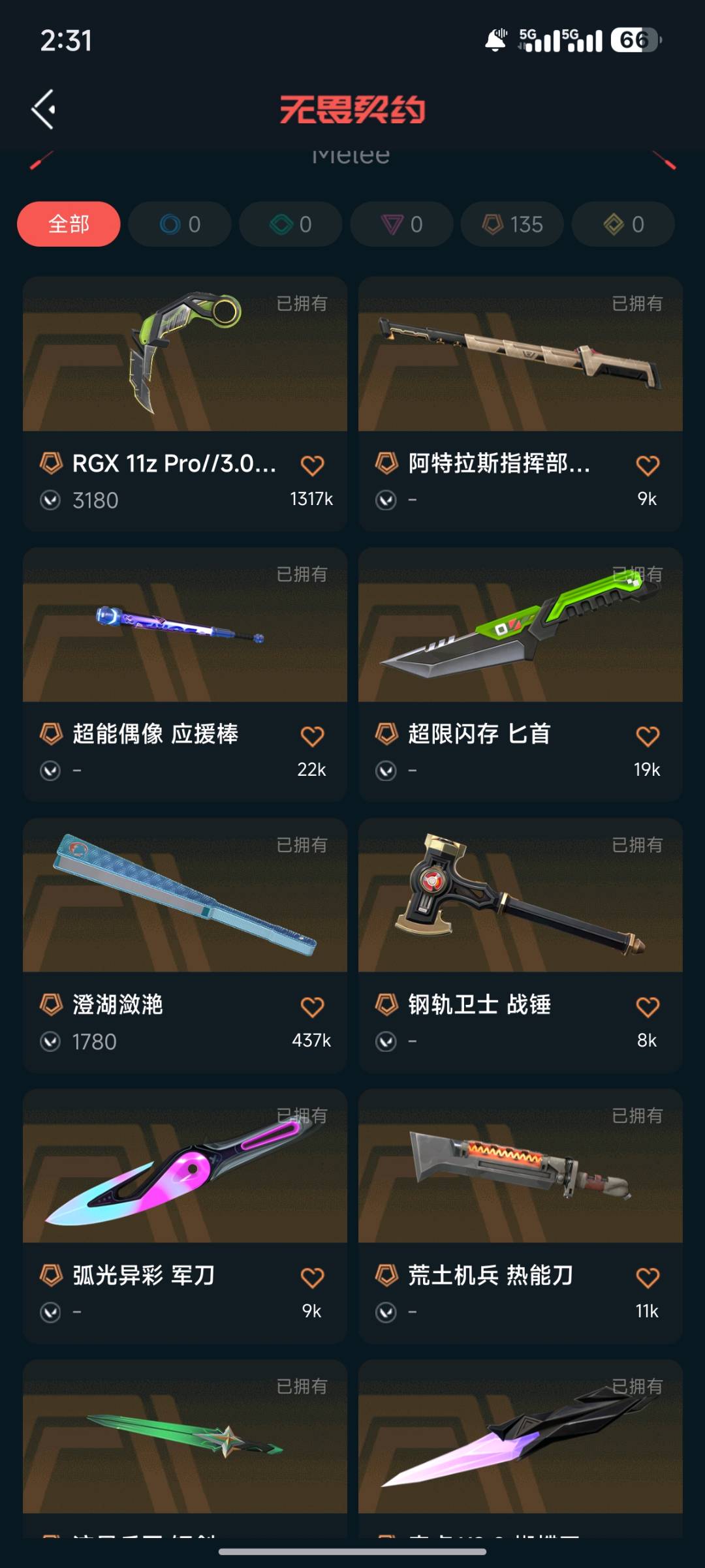Go back using the top-left arrow
705x1568 pixels.
coord(44,109)
